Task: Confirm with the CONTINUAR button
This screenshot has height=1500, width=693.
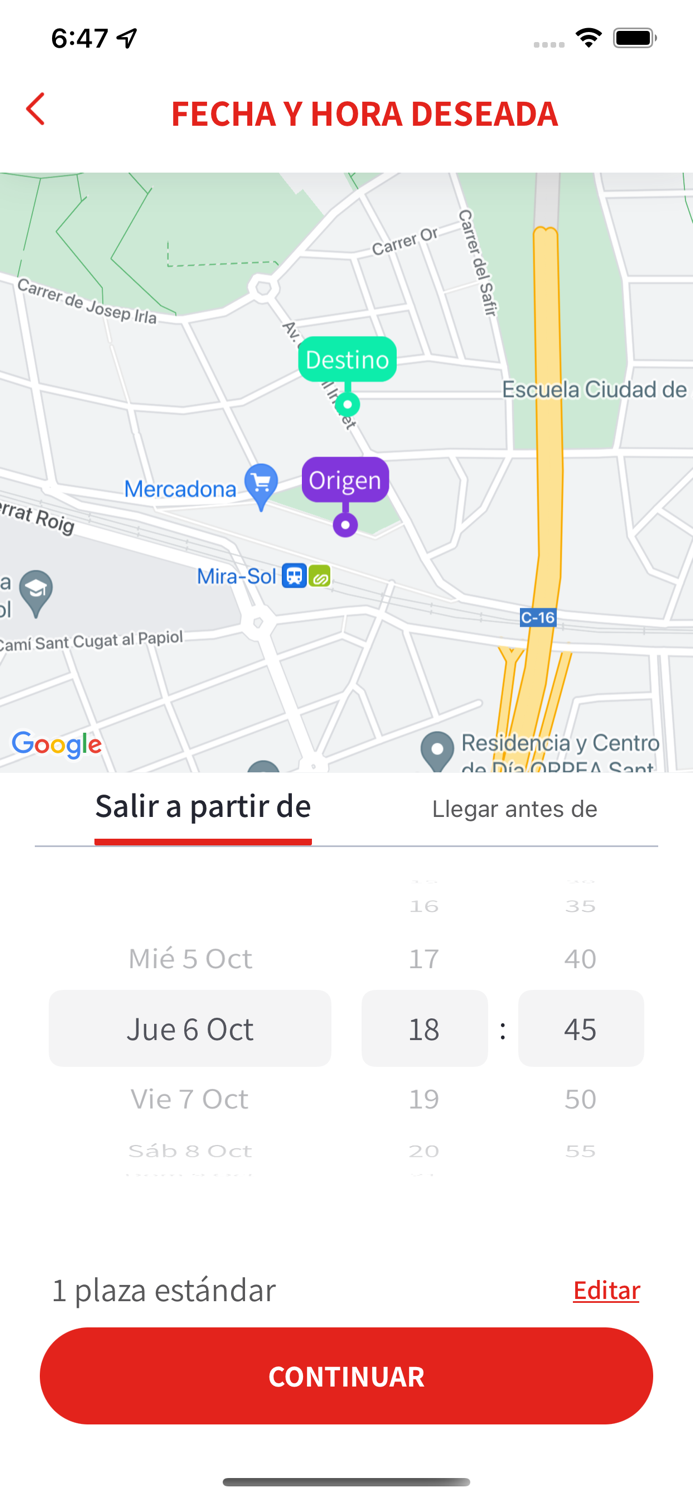Action: pos(346,1376)
